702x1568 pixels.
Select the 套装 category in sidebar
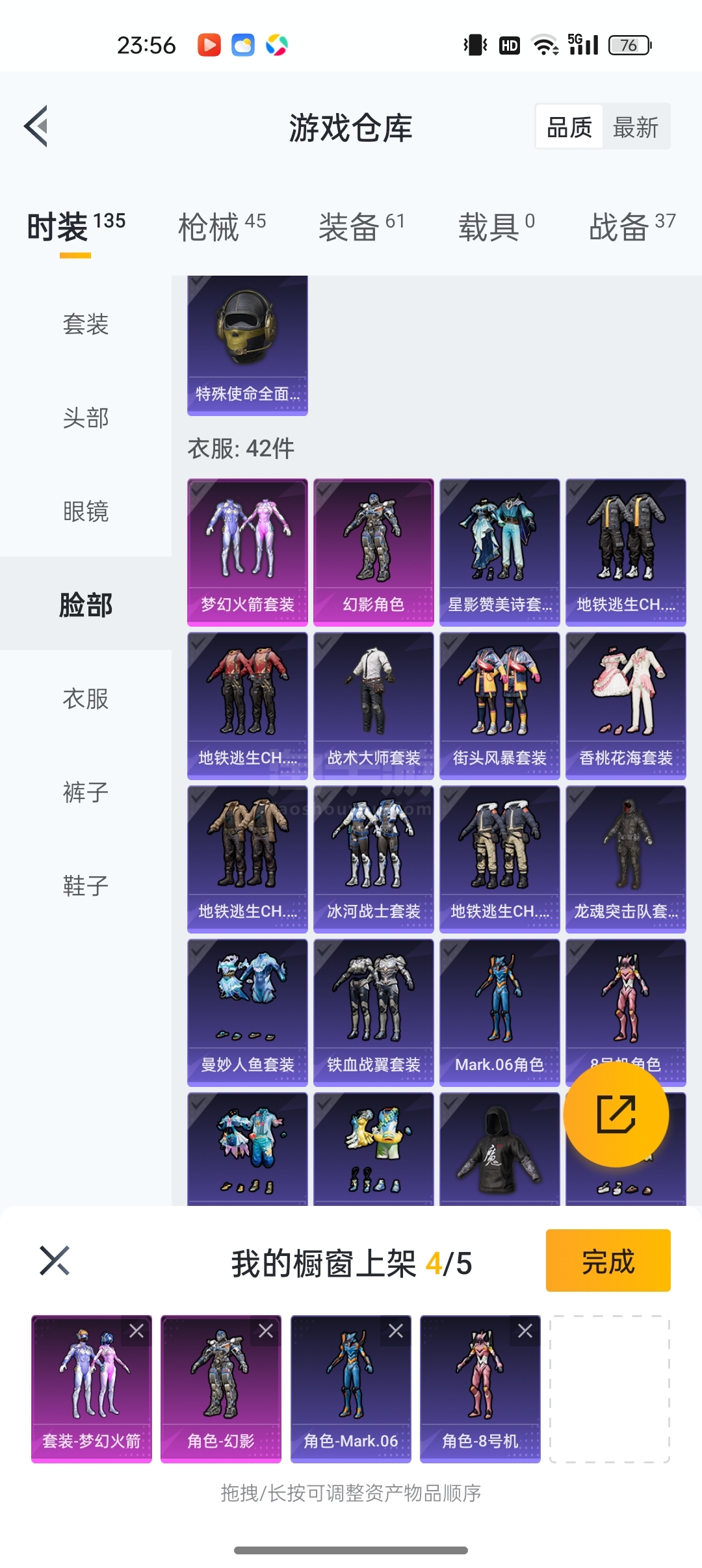point(86,324)
